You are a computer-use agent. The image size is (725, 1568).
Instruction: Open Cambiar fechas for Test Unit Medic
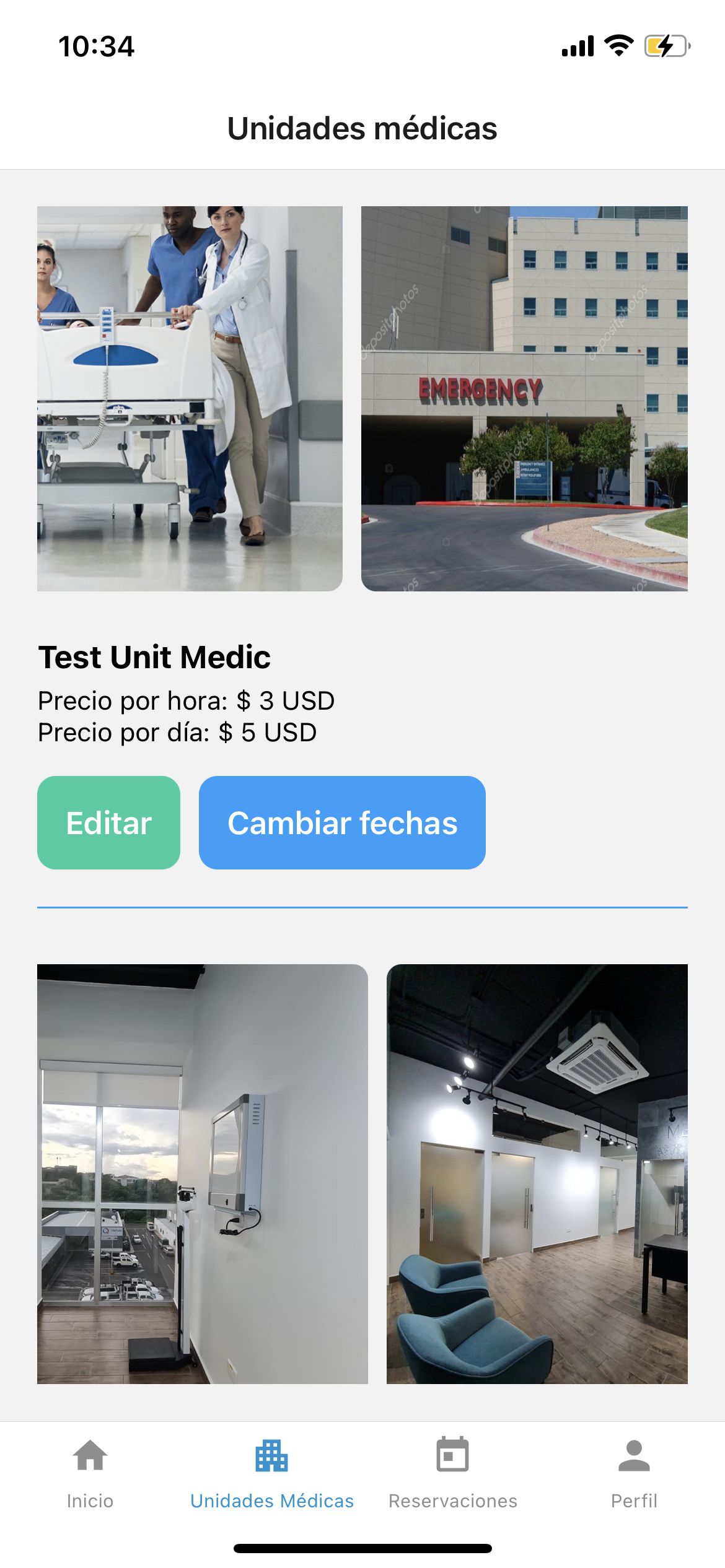[x=342, y=822]
